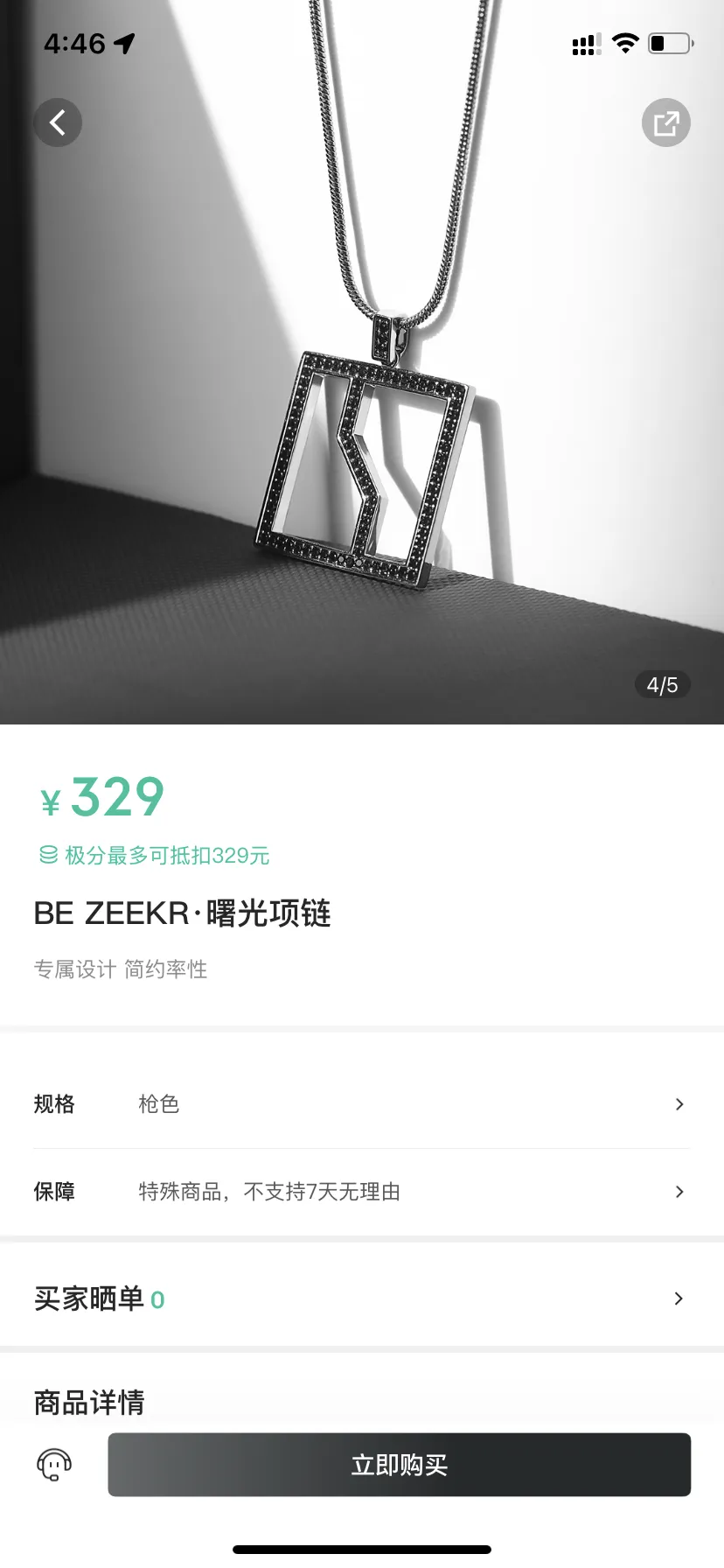
Task: Go back using the arrow icon
Action: point(58,122)
